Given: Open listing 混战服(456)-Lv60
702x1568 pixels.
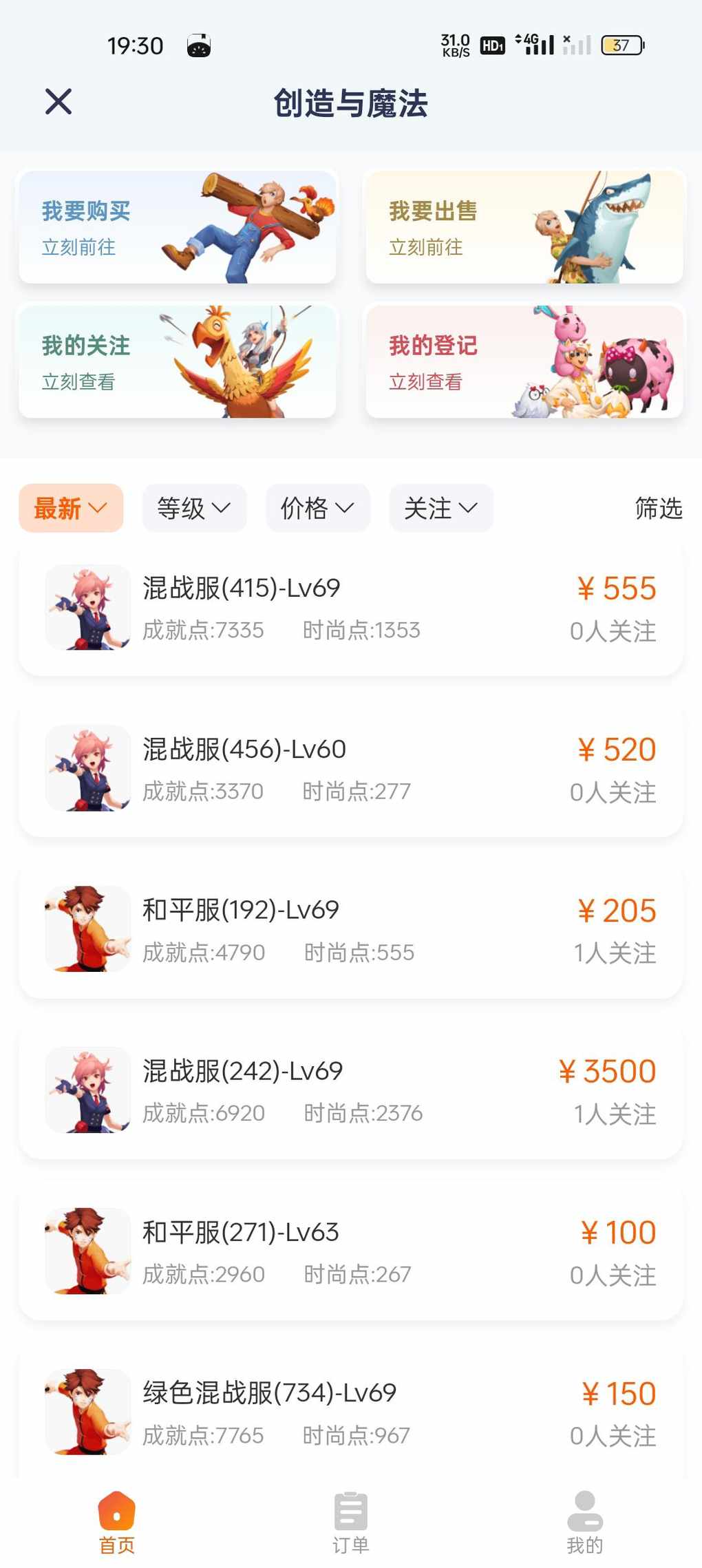Looking at the screenshot, I should [x=351, y=769].
